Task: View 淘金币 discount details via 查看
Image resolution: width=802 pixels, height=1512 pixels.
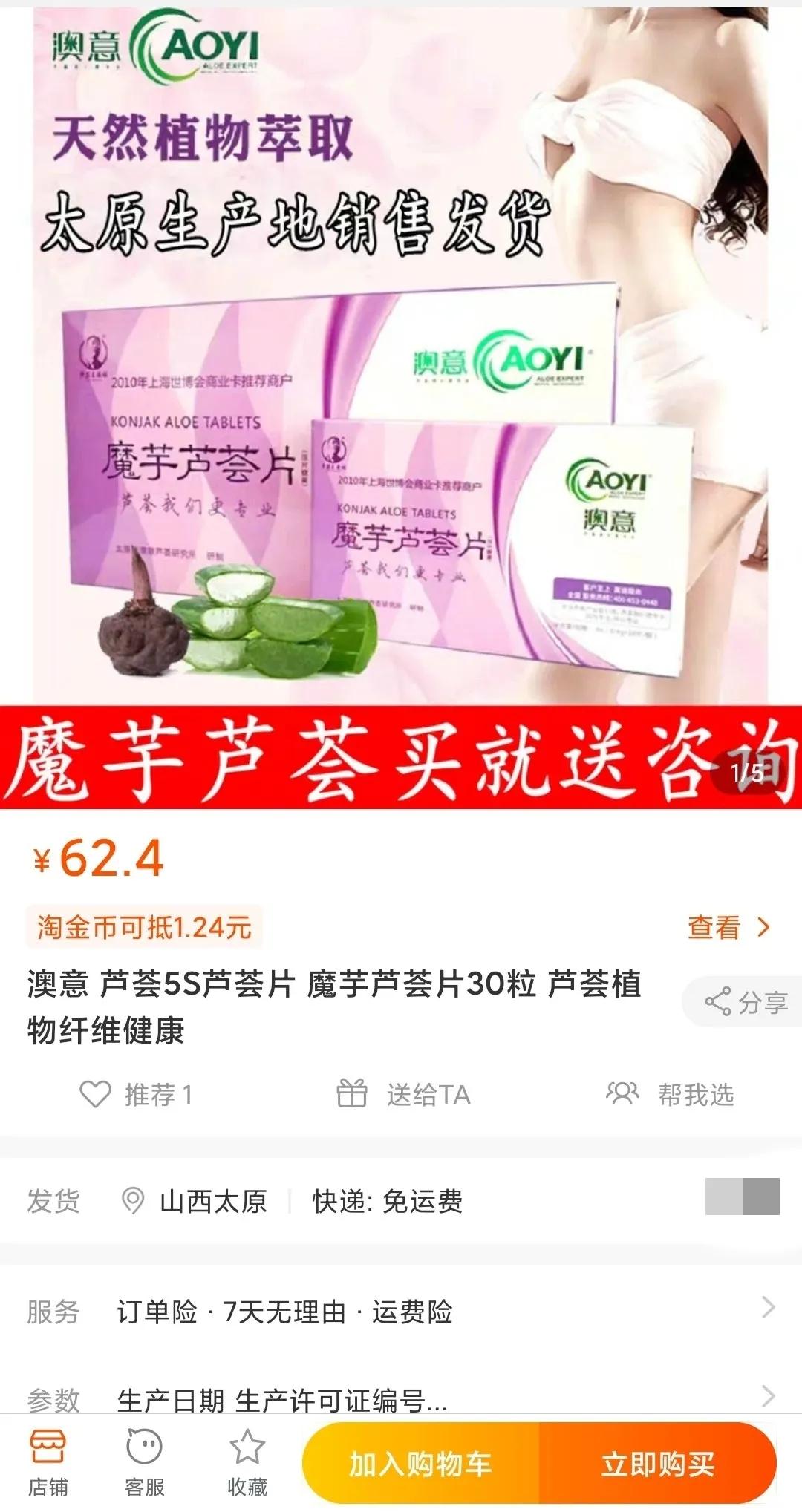Action: coord(728,927)
